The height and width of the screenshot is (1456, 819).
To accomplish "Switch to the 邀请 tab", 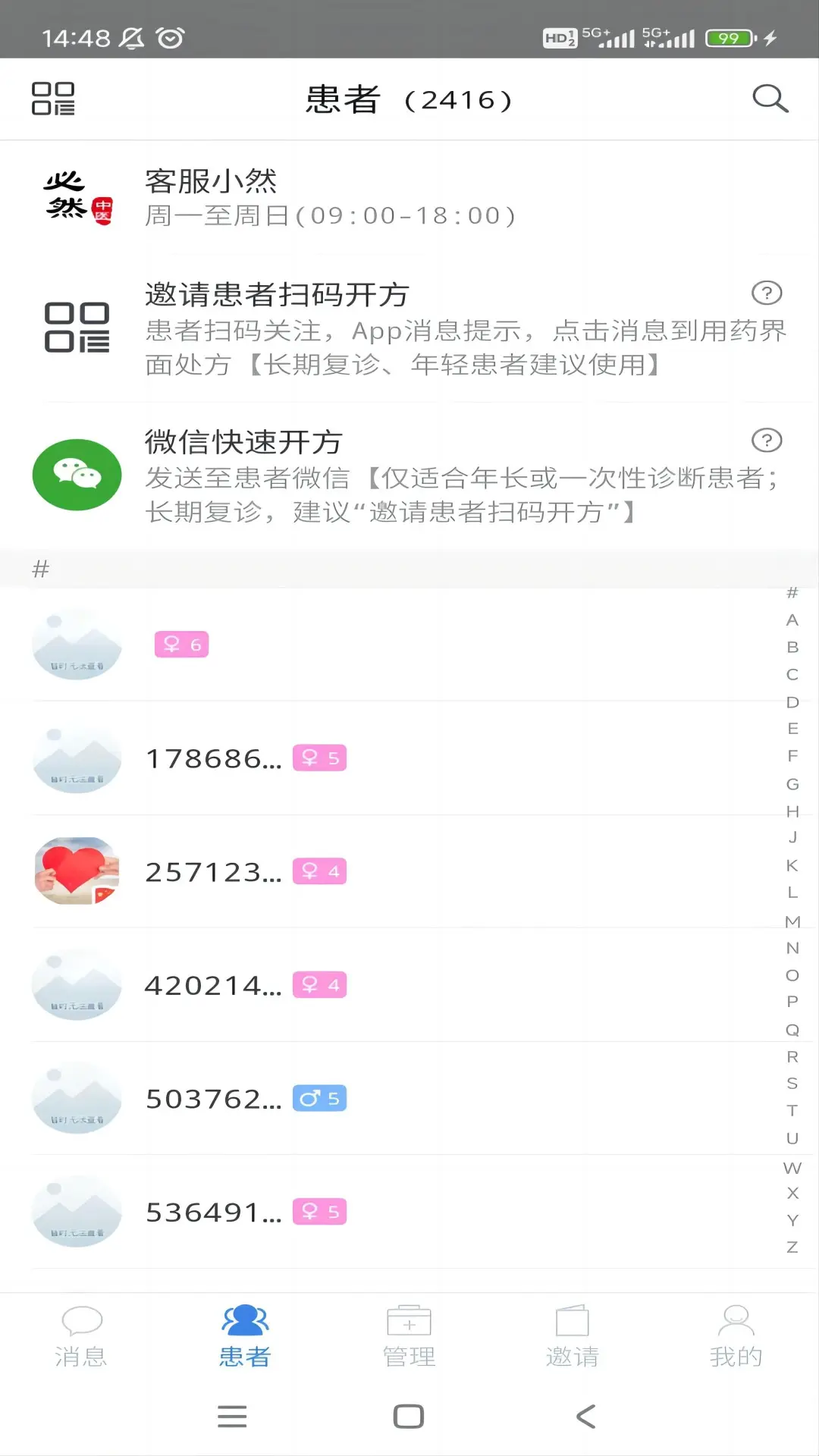I will (573, 1336).
